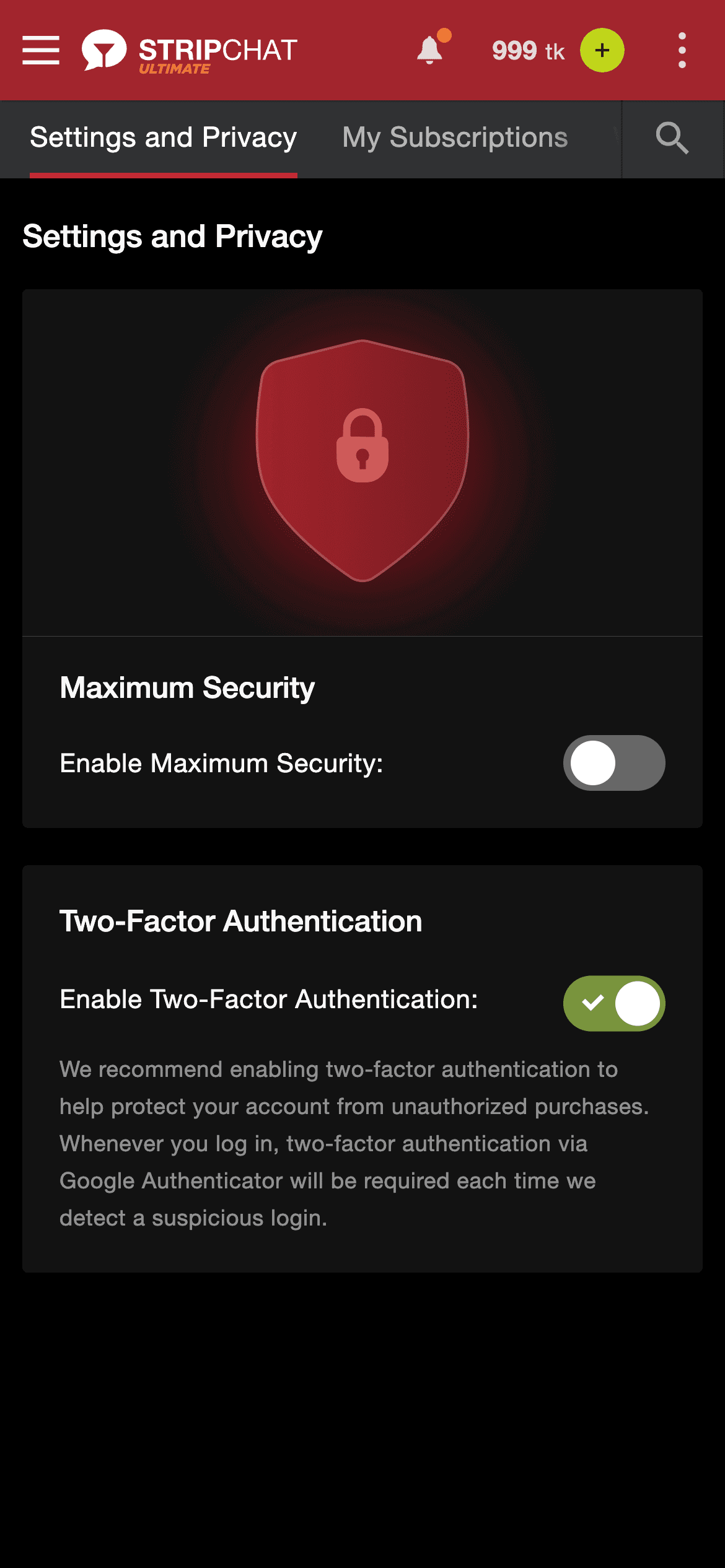The width and height of the screenshot is (725, 1568).
Task: Add tokens with the plus button
Action: tap(602, 50)
